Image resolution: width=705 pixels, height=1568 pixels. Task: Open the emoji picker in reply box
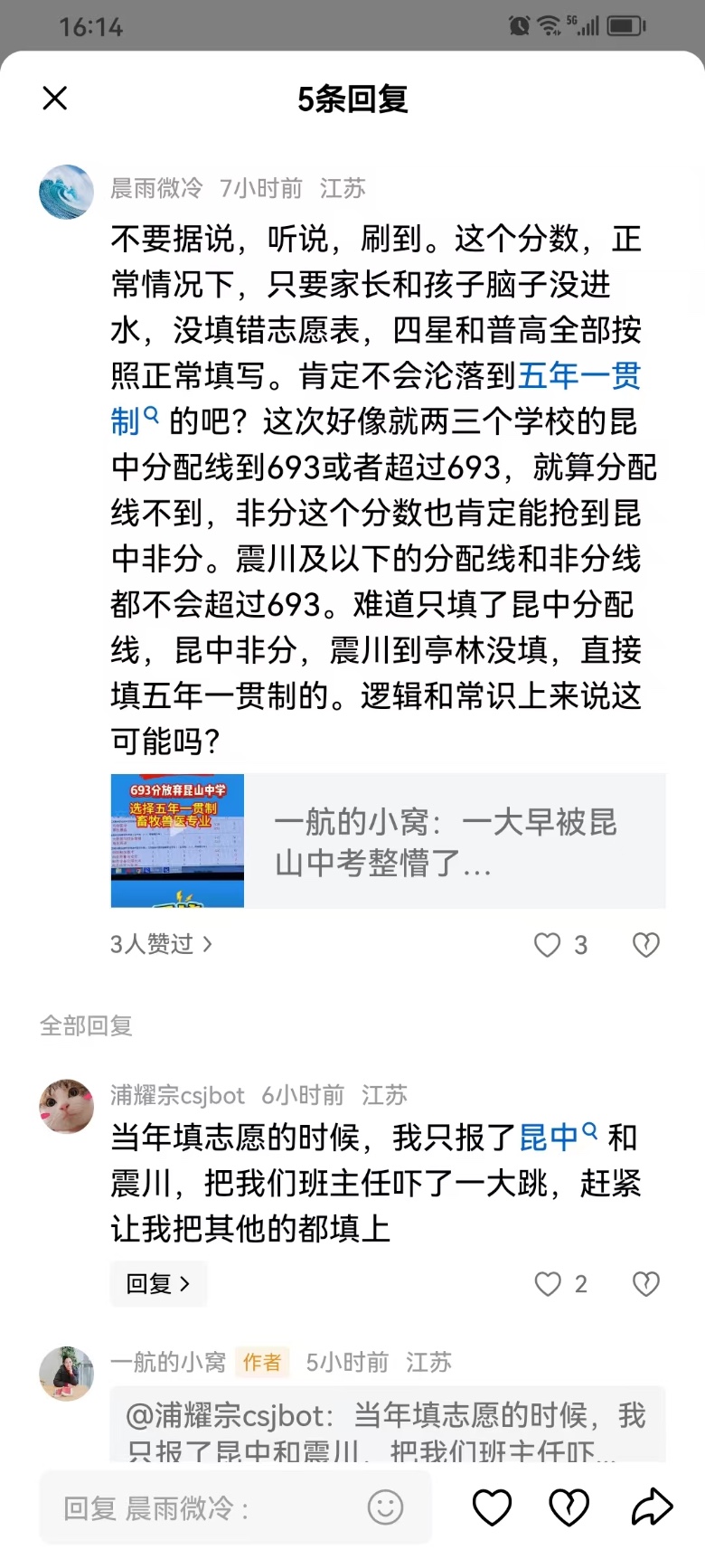385,1507
